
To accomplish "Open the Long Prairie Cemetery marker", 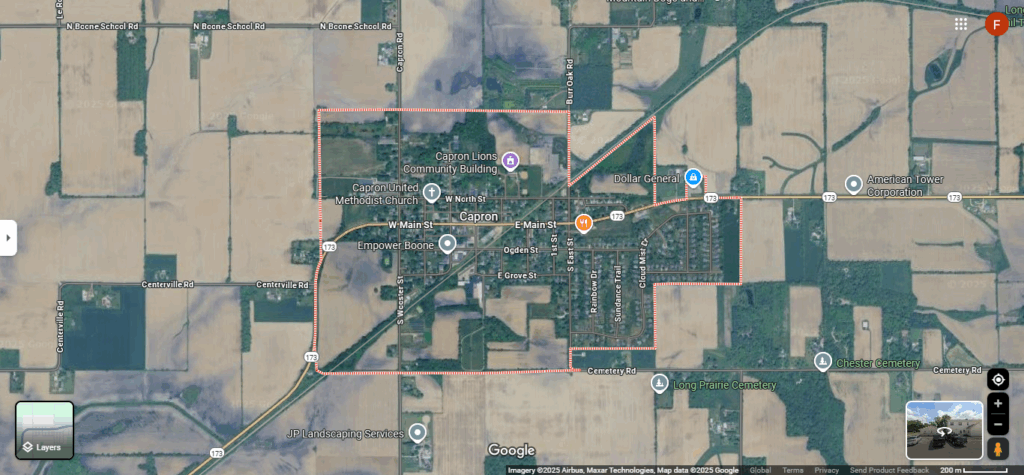I will point(659,383).
